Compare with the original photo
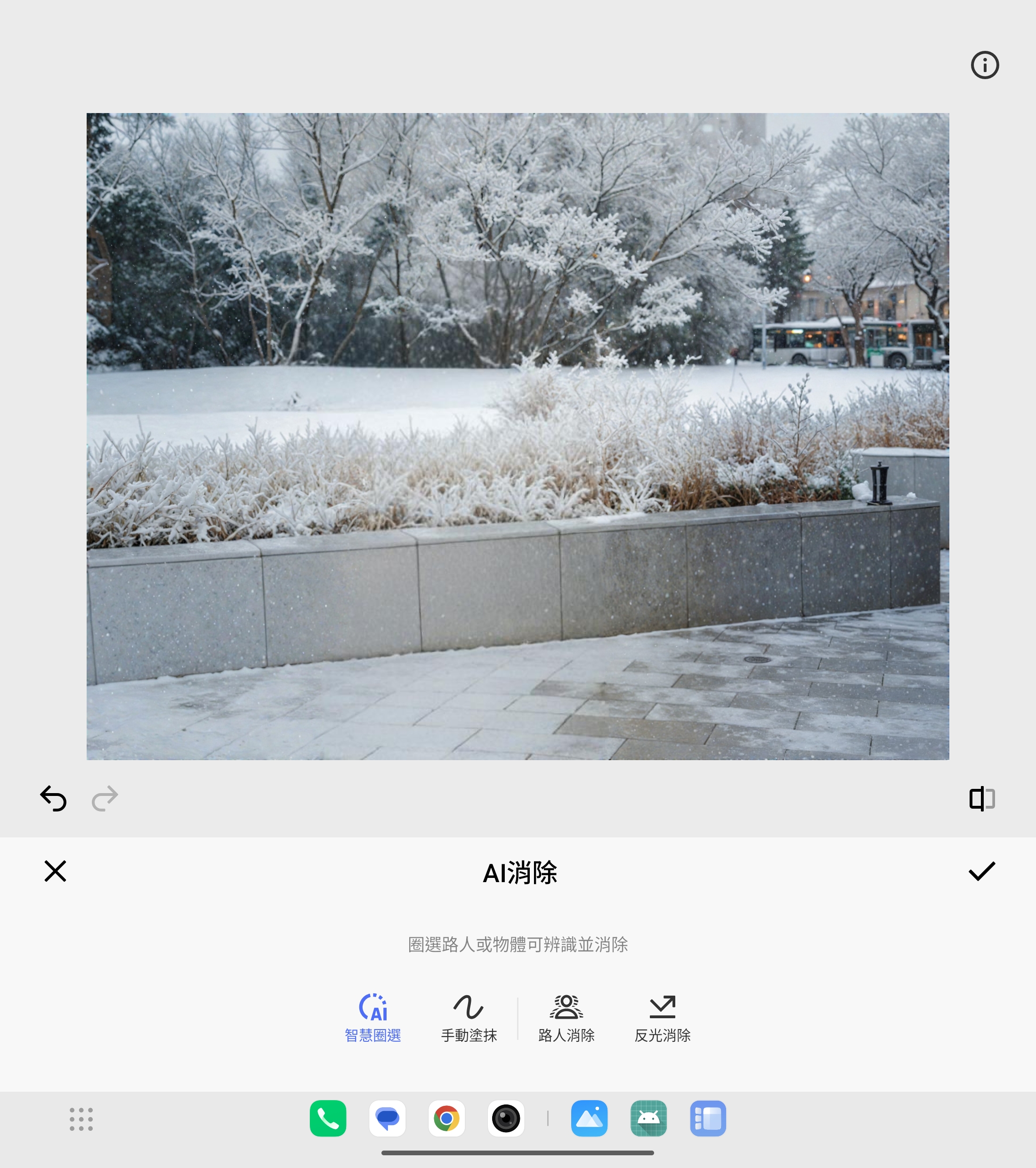This screenshot has width=1036, height=1168. pos(982,798)
